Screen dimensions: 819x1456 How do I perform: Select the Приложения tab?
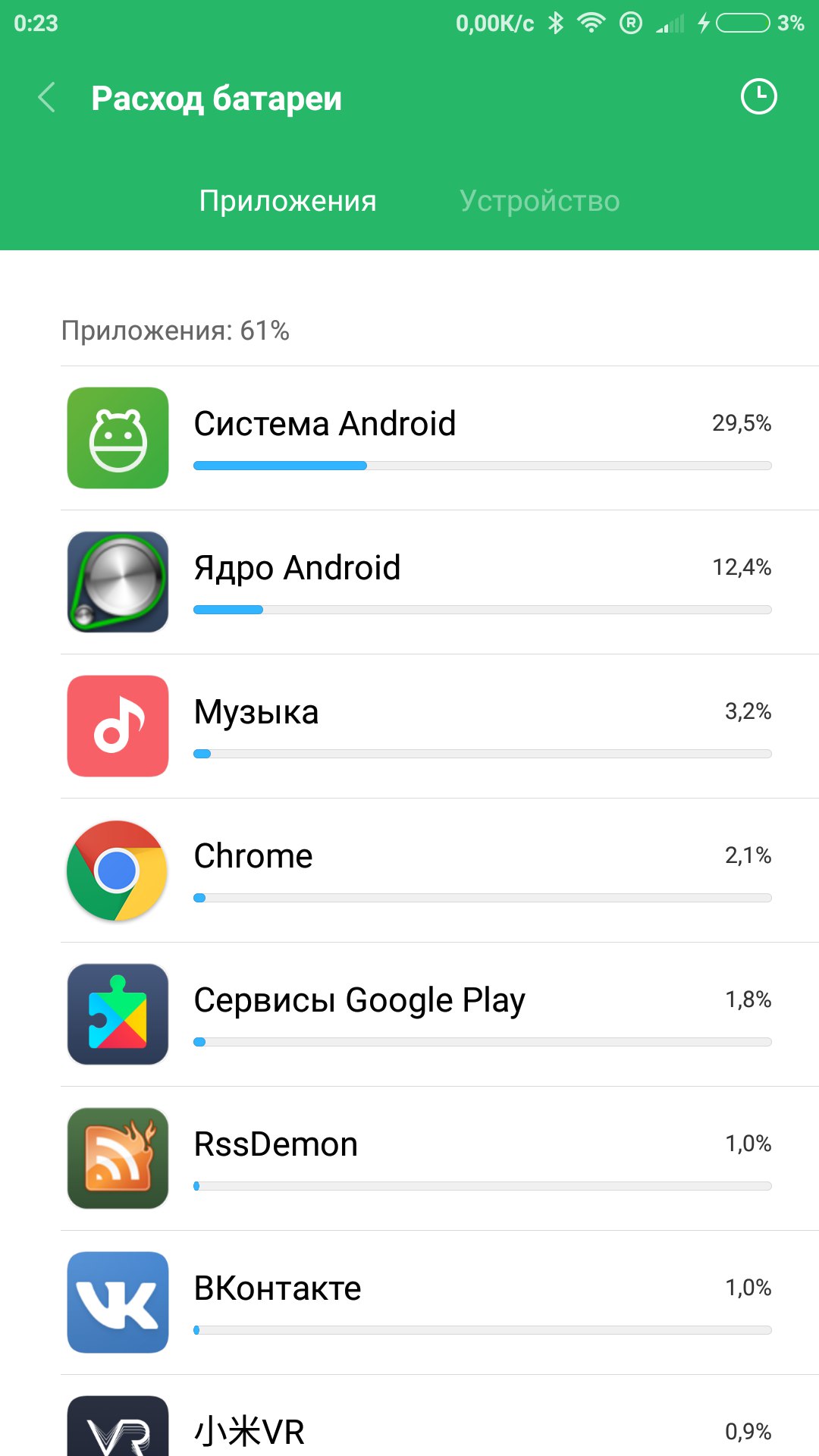click(x=287, y=201)
